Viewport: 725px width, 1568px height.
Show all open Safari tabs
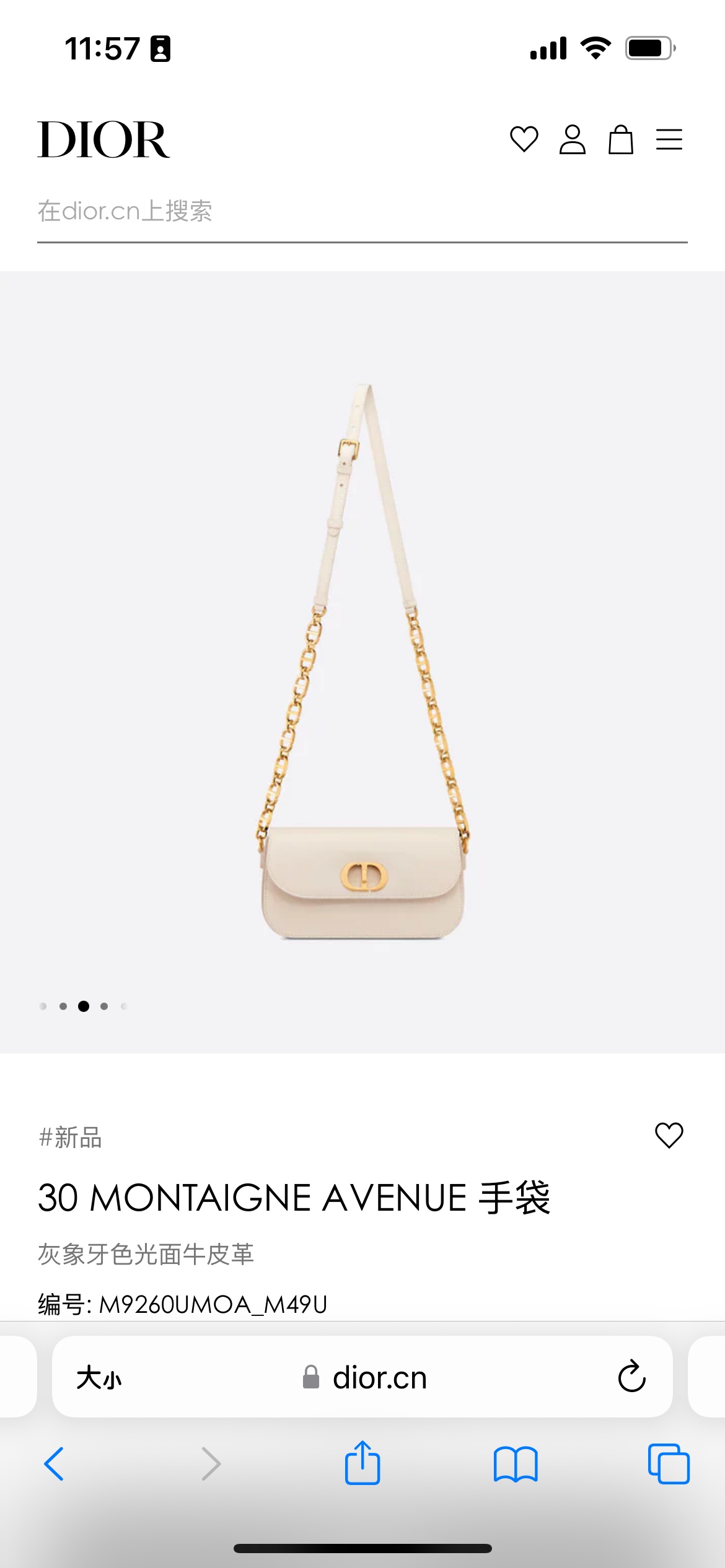click(x=668, y=1464)
